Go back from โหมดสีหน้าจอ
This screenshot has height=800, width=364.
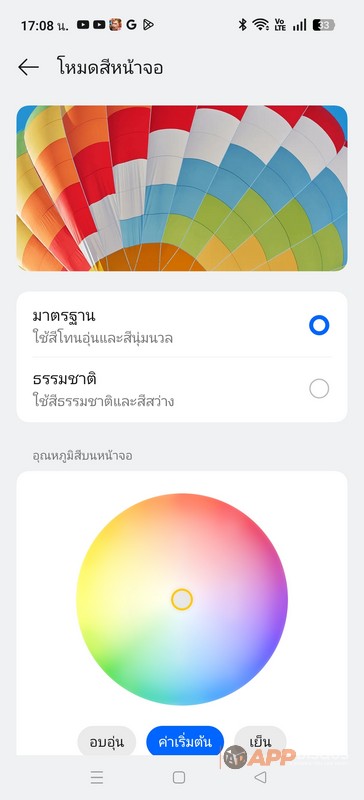[29, 67]
